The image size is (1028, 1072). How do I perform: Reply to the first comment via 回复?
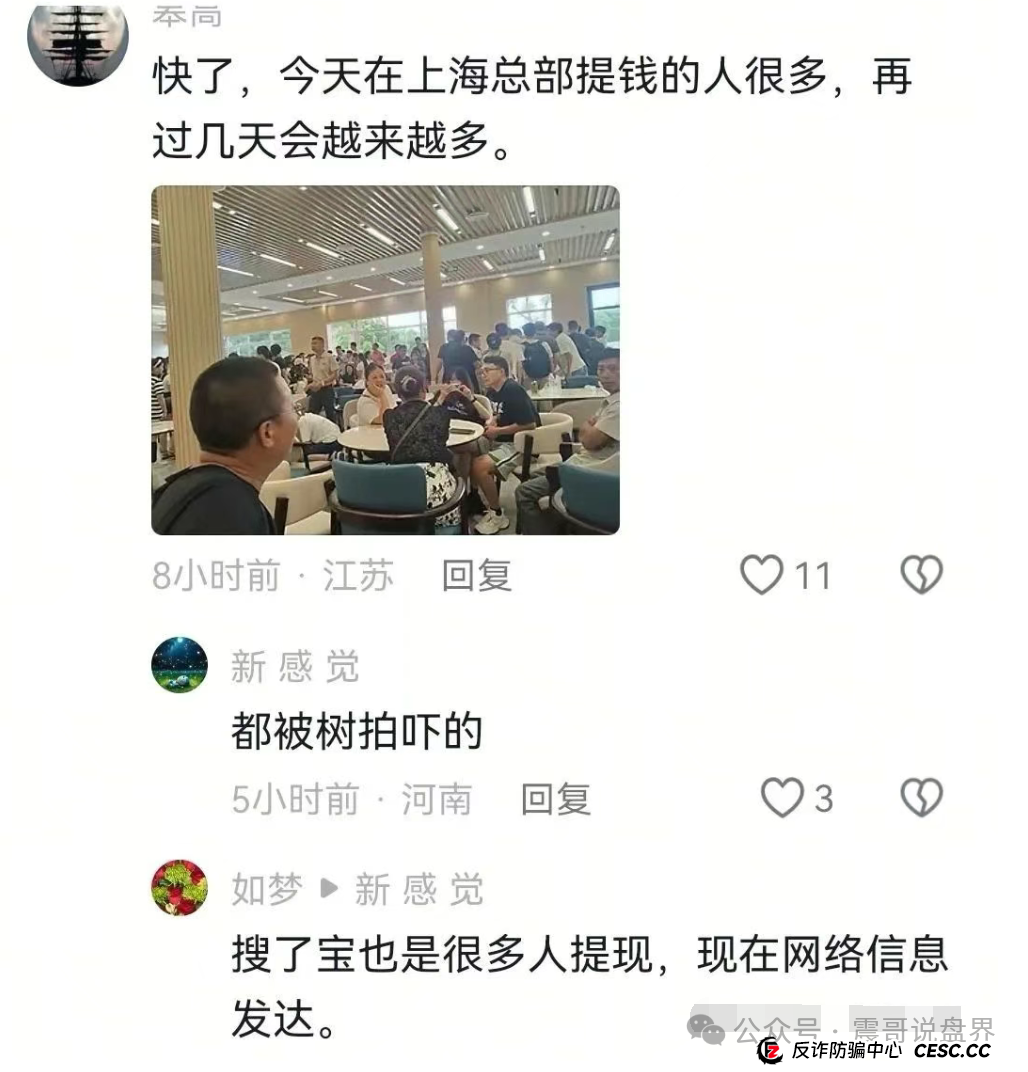(x=475, y=576)
